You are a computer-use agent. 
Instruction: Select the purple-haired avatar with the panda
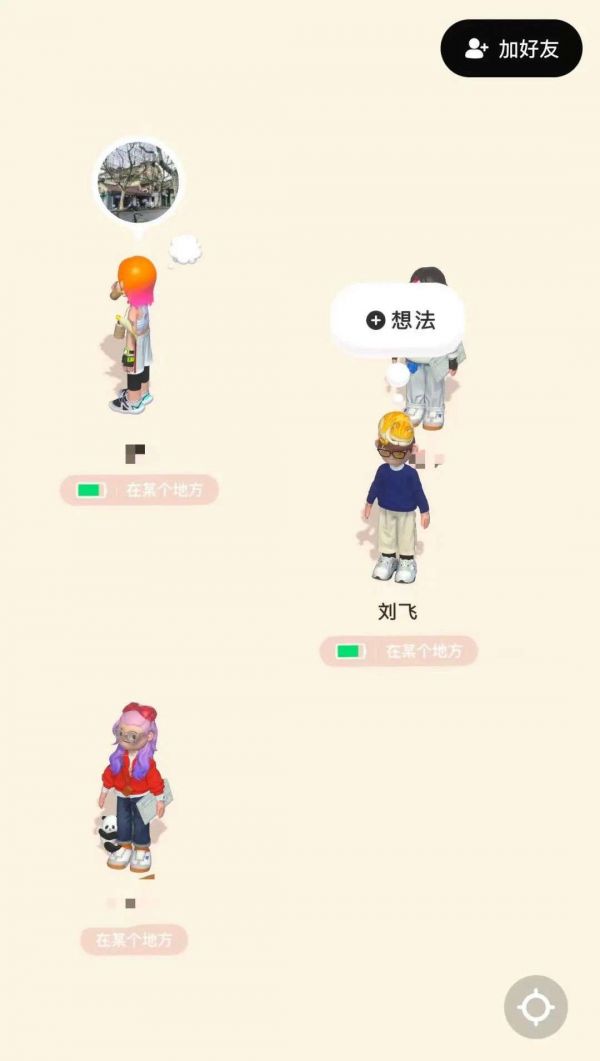pos(132,787)
